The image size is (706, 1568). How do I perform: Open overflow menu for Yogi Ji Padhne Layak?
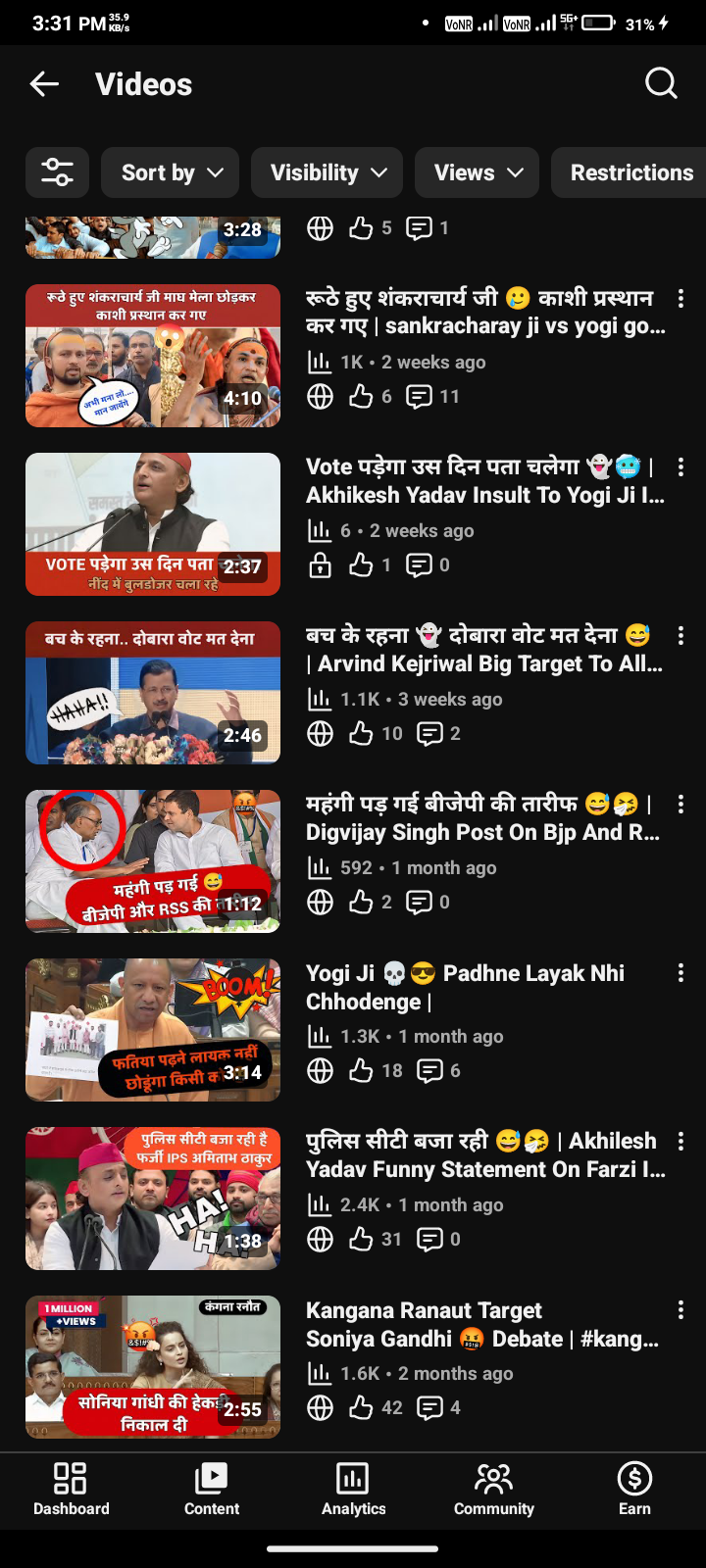[681, 972]
